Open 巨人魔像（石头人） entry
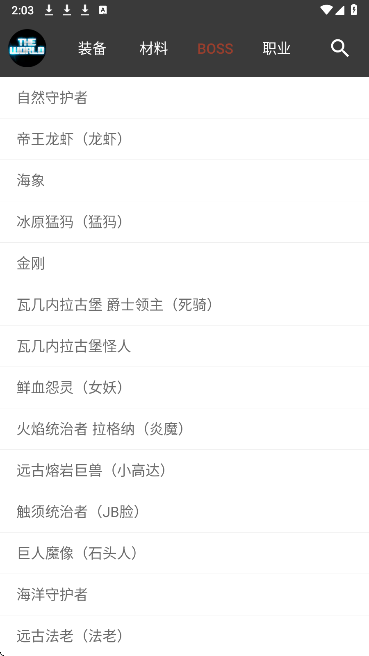The height and width of the screenshot is (656, 369). point(184,553)
